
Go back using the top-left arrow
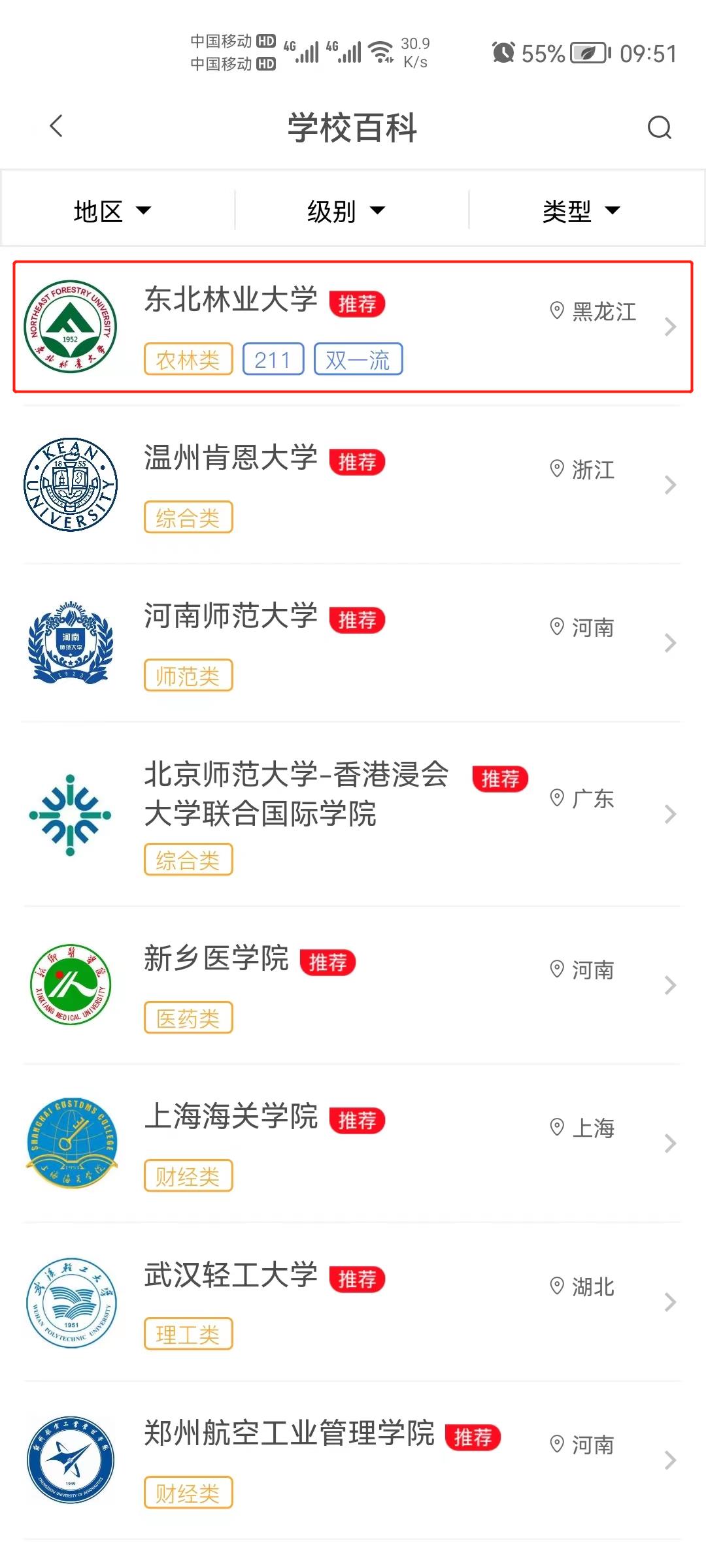(x=56, y=126)
